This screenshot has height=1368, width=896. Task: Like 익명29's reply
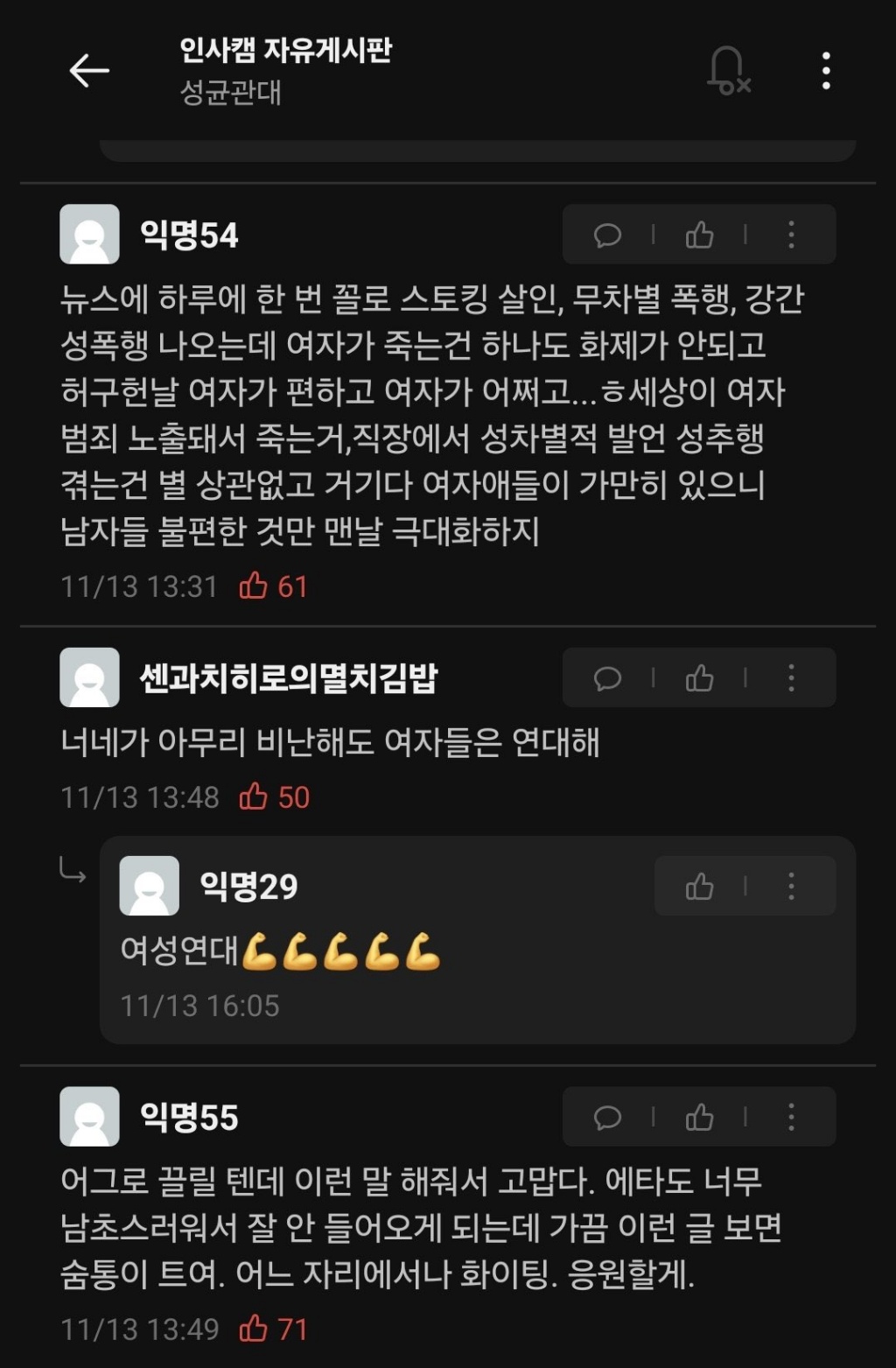pyautogui.click(x=699, y=887)
